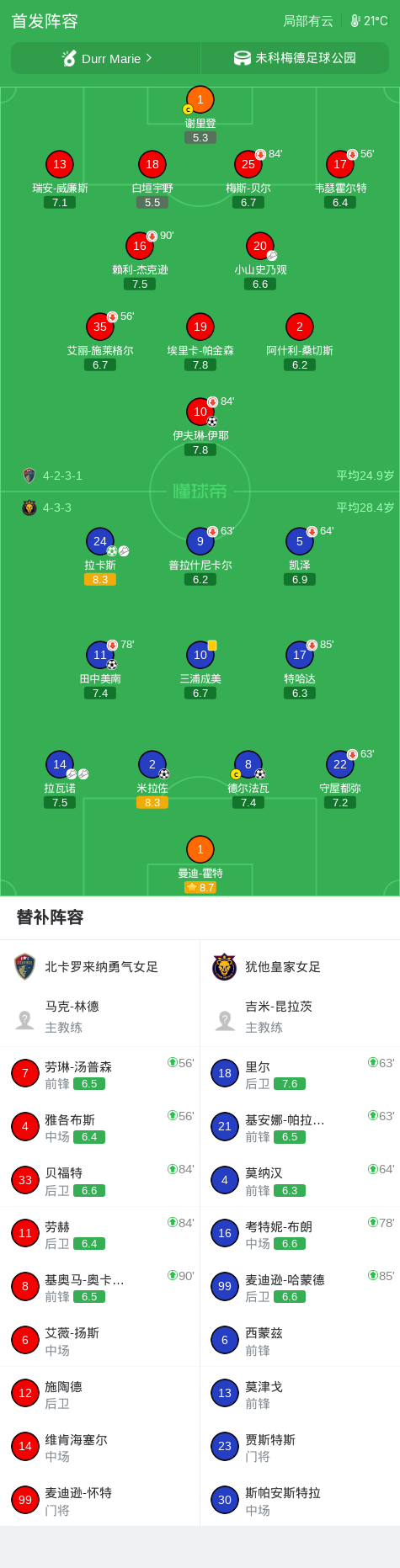View player 米拉佐 rated 8.3
The height and width of the screenshot is (1568, 400).
coord(152,779)
